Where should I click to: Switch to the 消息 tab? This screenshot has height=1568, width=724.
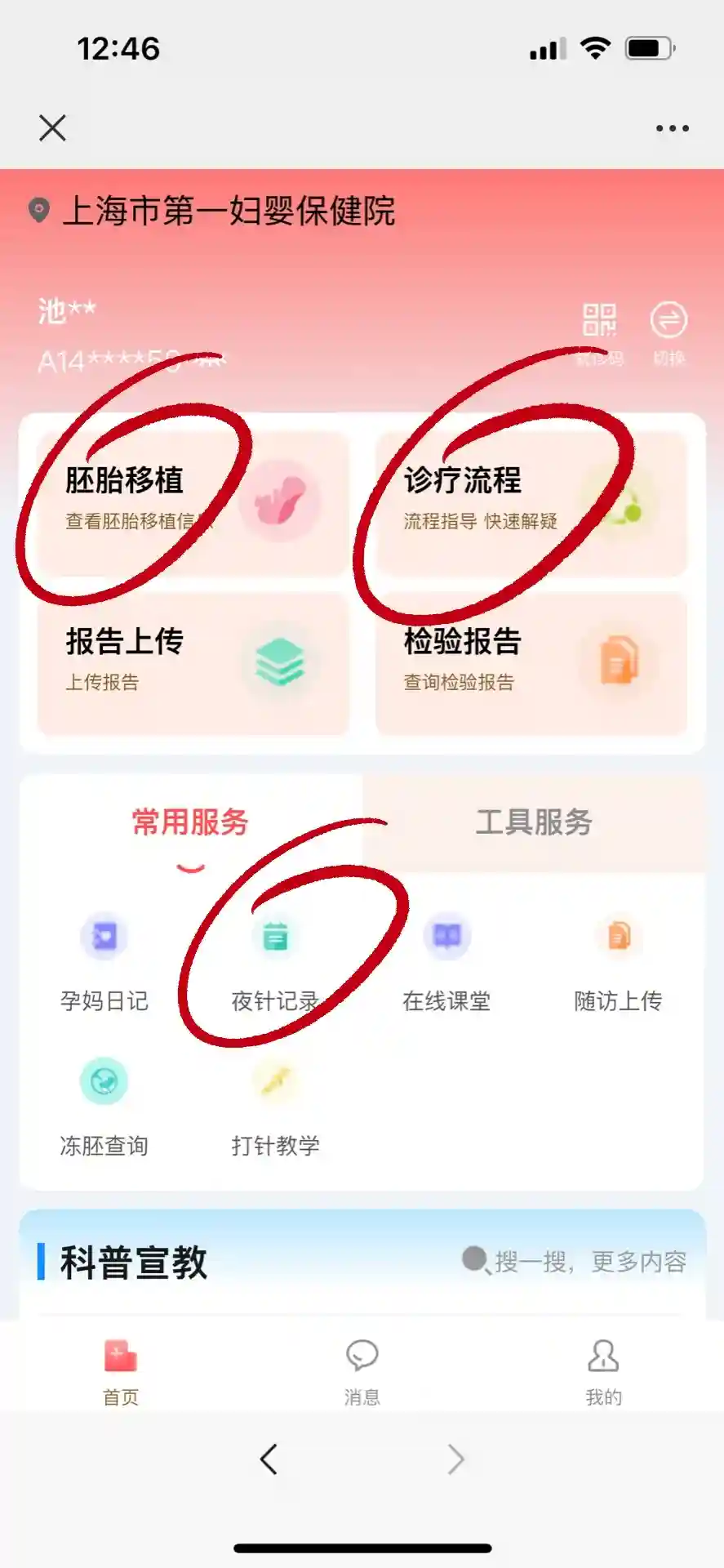362,1371
